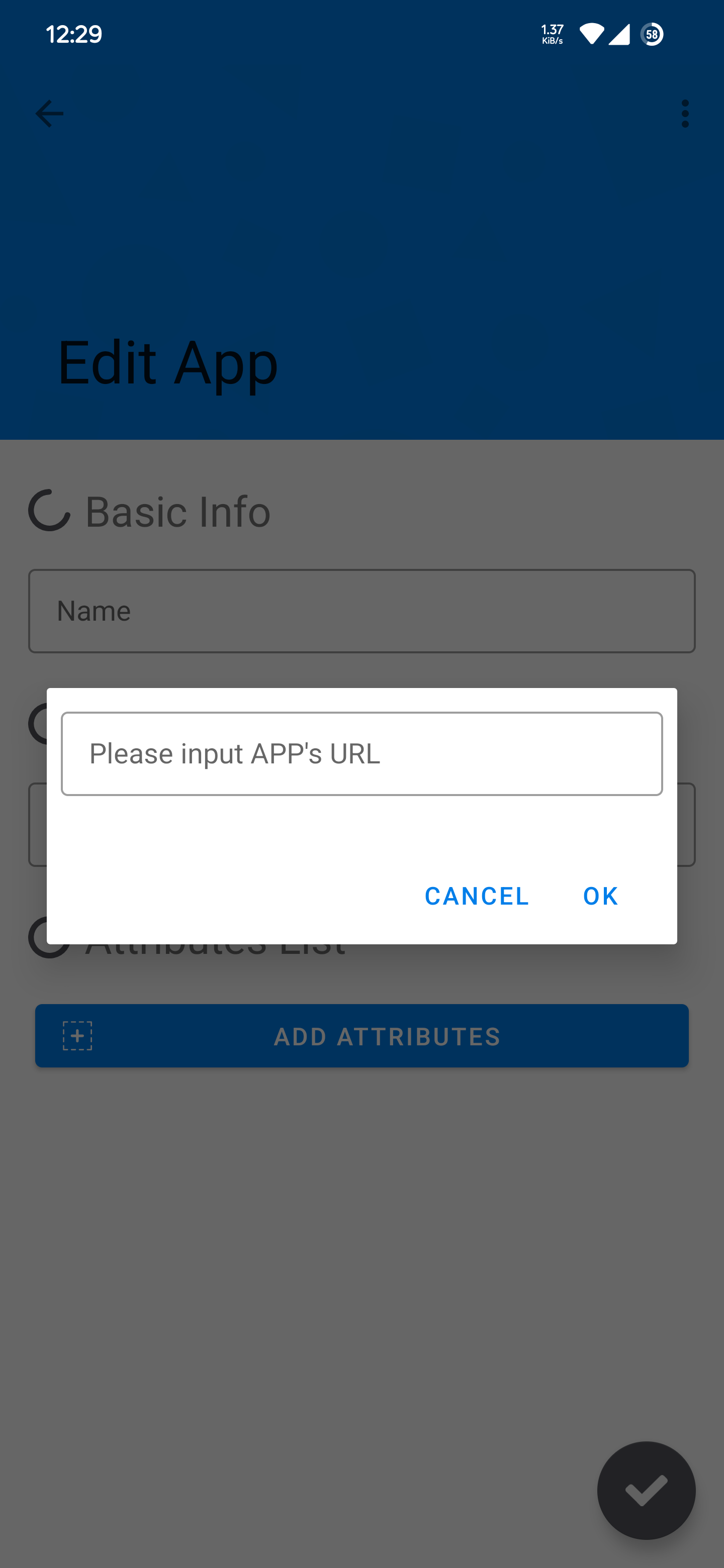Tap the back arrow icon
The height and width of the screenshot is (1568, 724).
click(49, 113)
